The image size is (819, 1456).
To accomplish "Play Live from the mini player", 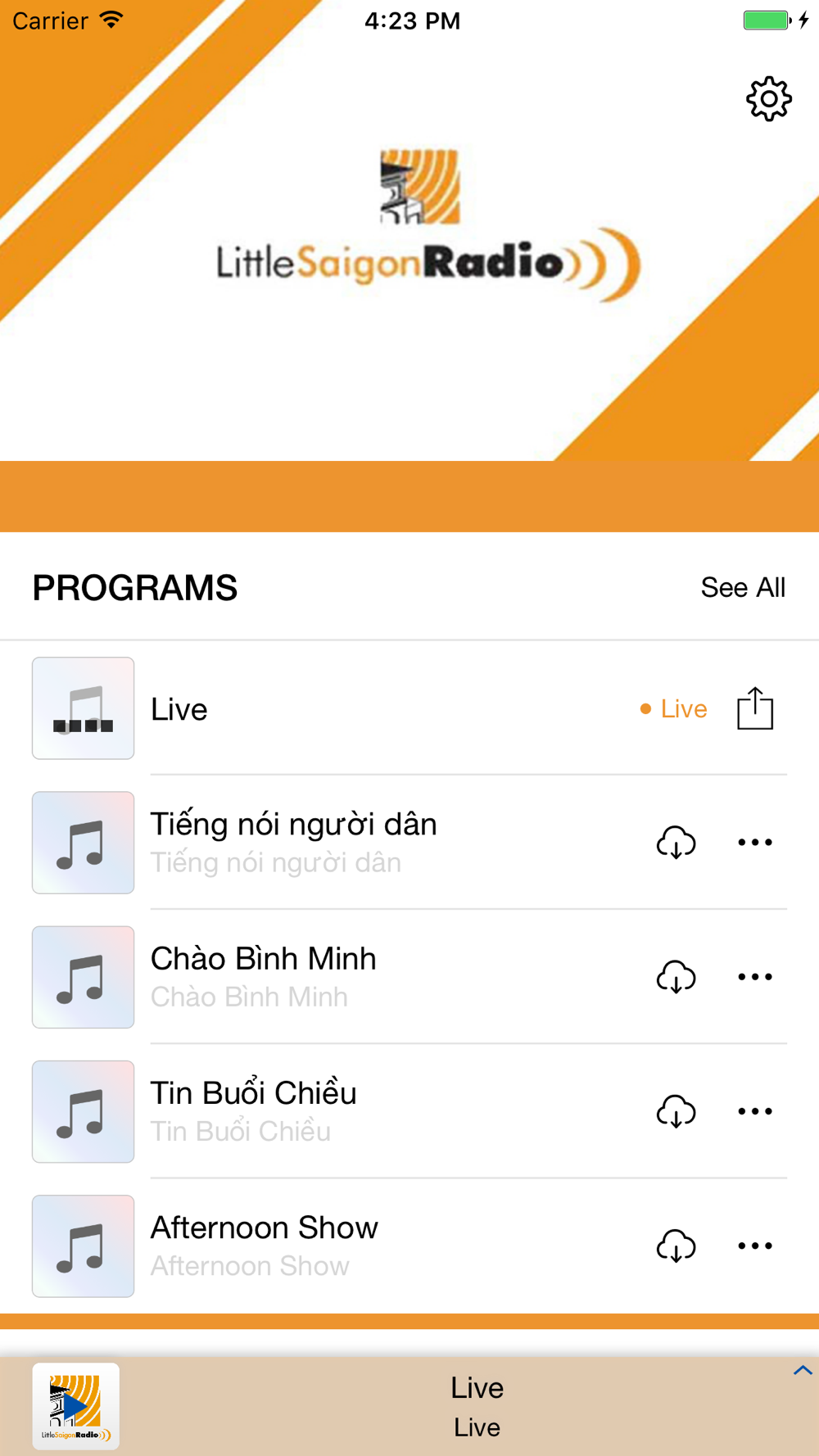I will tap(75, 1406).
